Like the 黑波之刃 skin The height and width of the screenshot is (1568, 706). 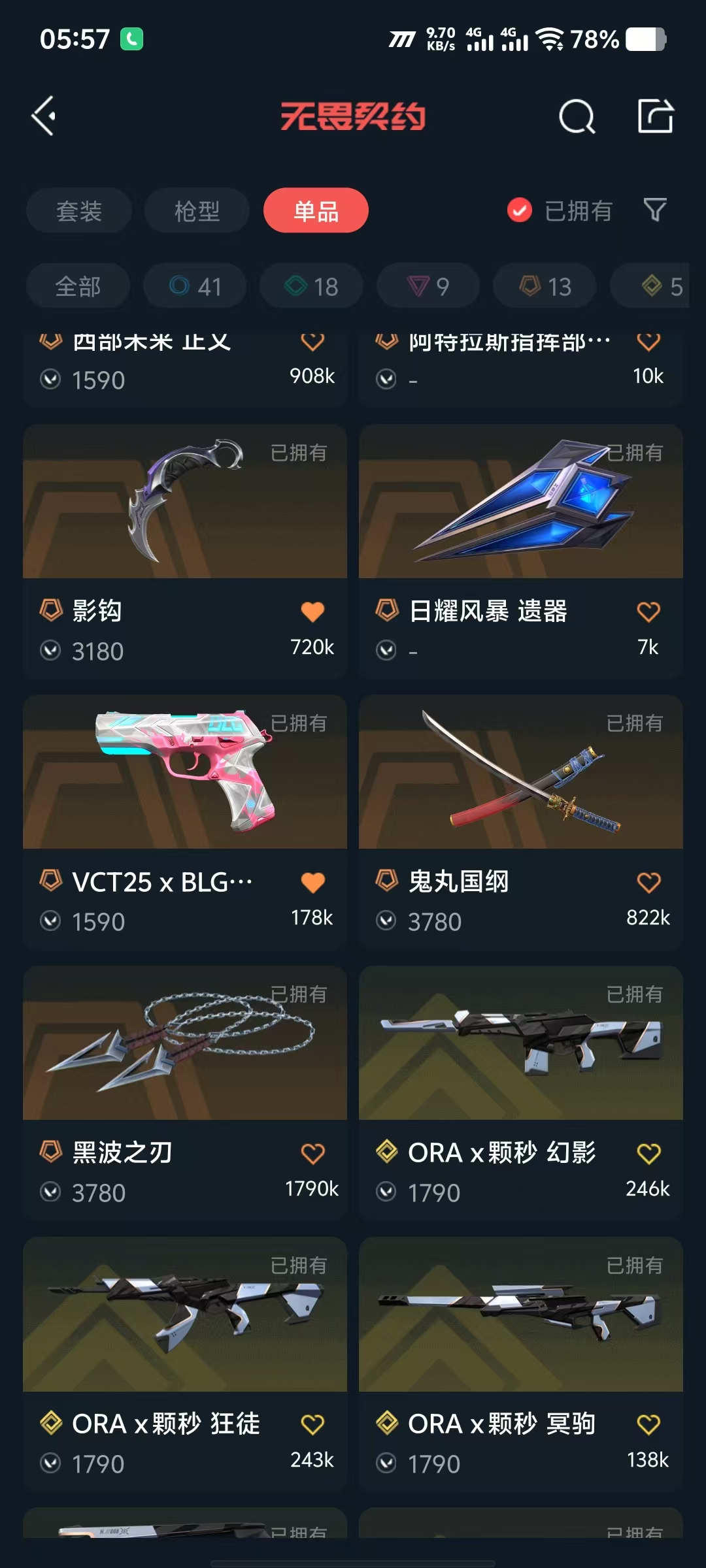(x=312, y=1154)
